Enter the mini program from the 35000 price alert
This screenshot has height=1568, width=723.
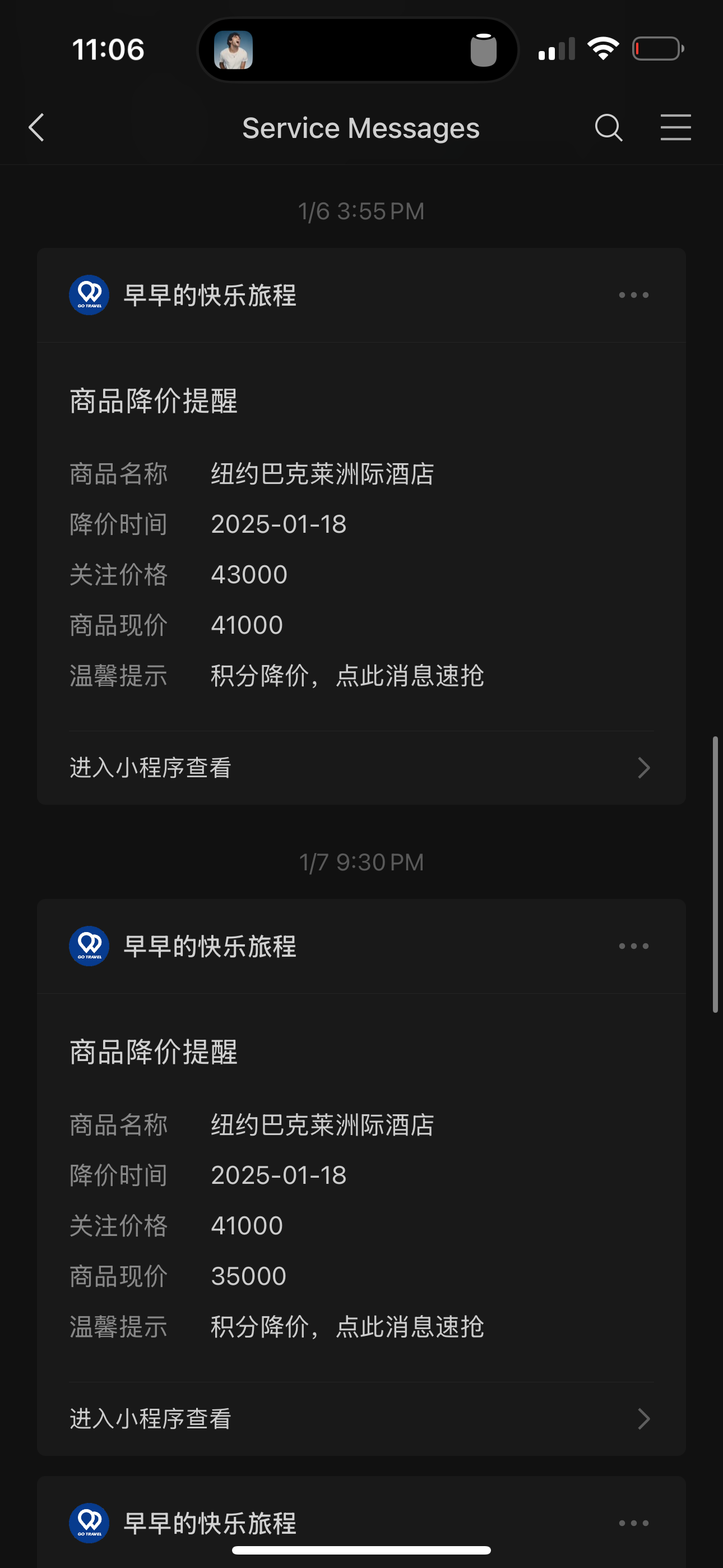[360, 1419]
